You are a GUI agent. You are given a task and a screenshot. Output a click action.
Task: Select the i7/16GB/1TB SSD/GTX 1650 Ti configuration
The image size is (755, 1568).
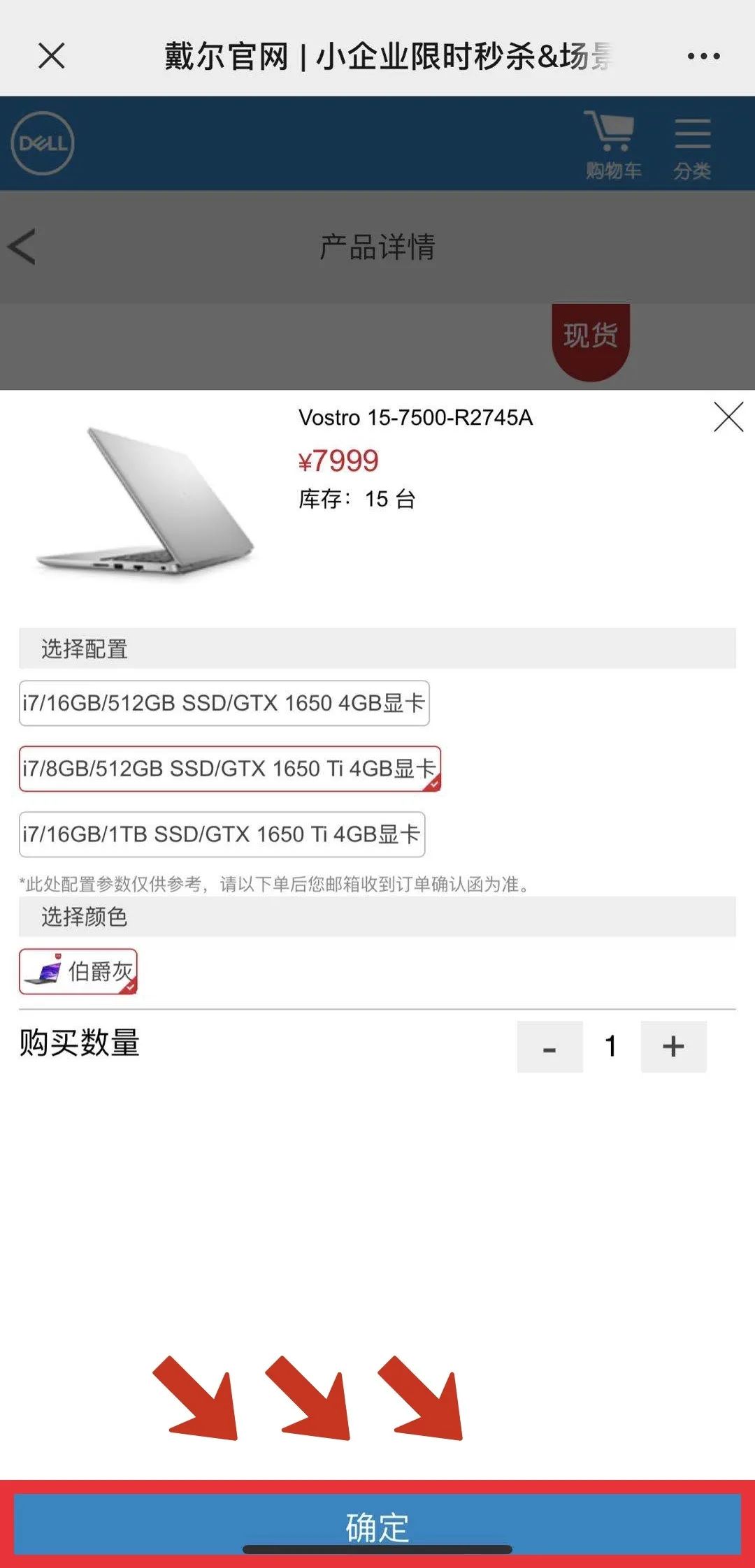pyautogui.click(x=222, y=834)
